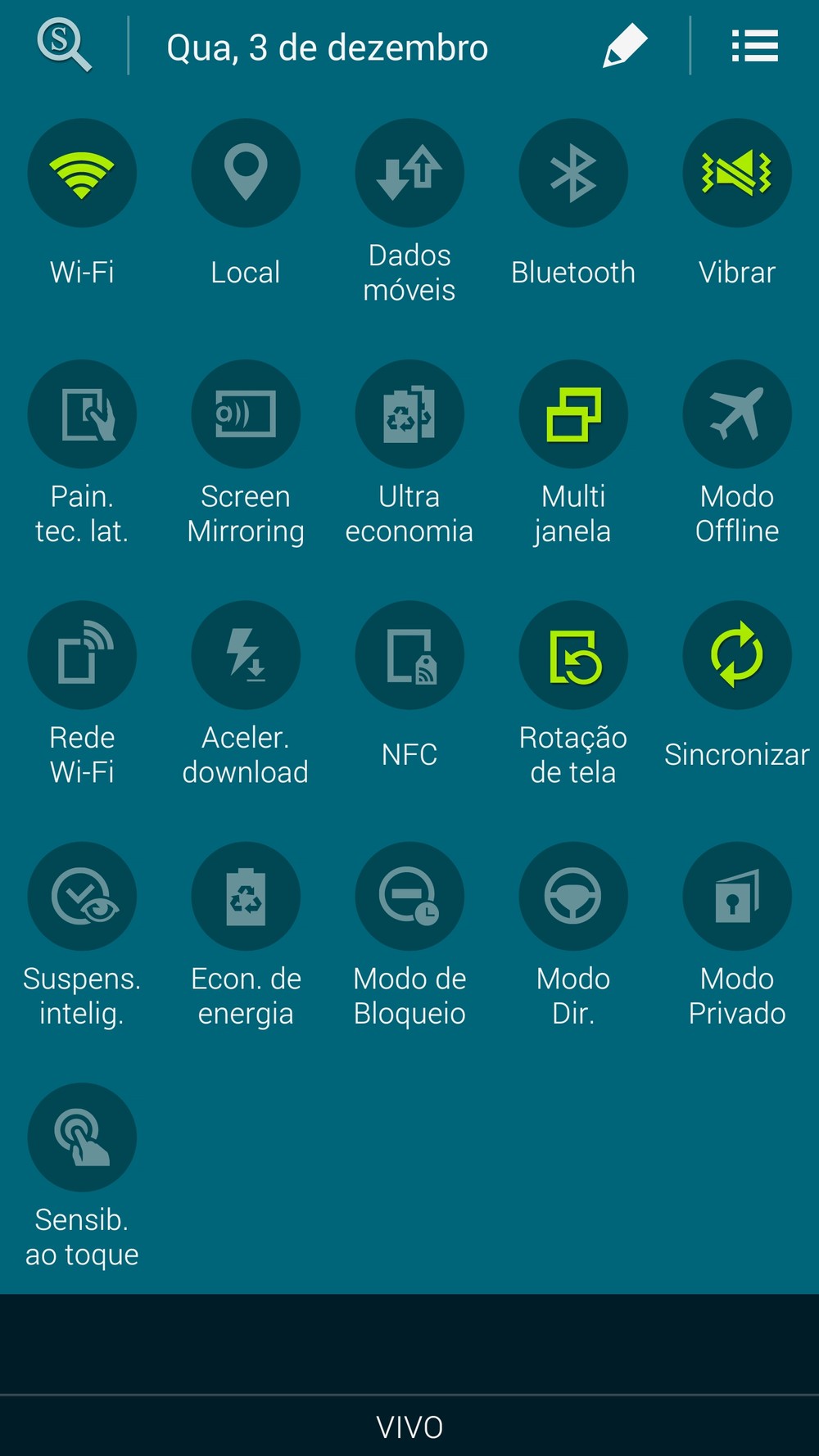Screen dimensions: 819x1456
Task: Enable Bluetooth
Action: tap(573, 174)
